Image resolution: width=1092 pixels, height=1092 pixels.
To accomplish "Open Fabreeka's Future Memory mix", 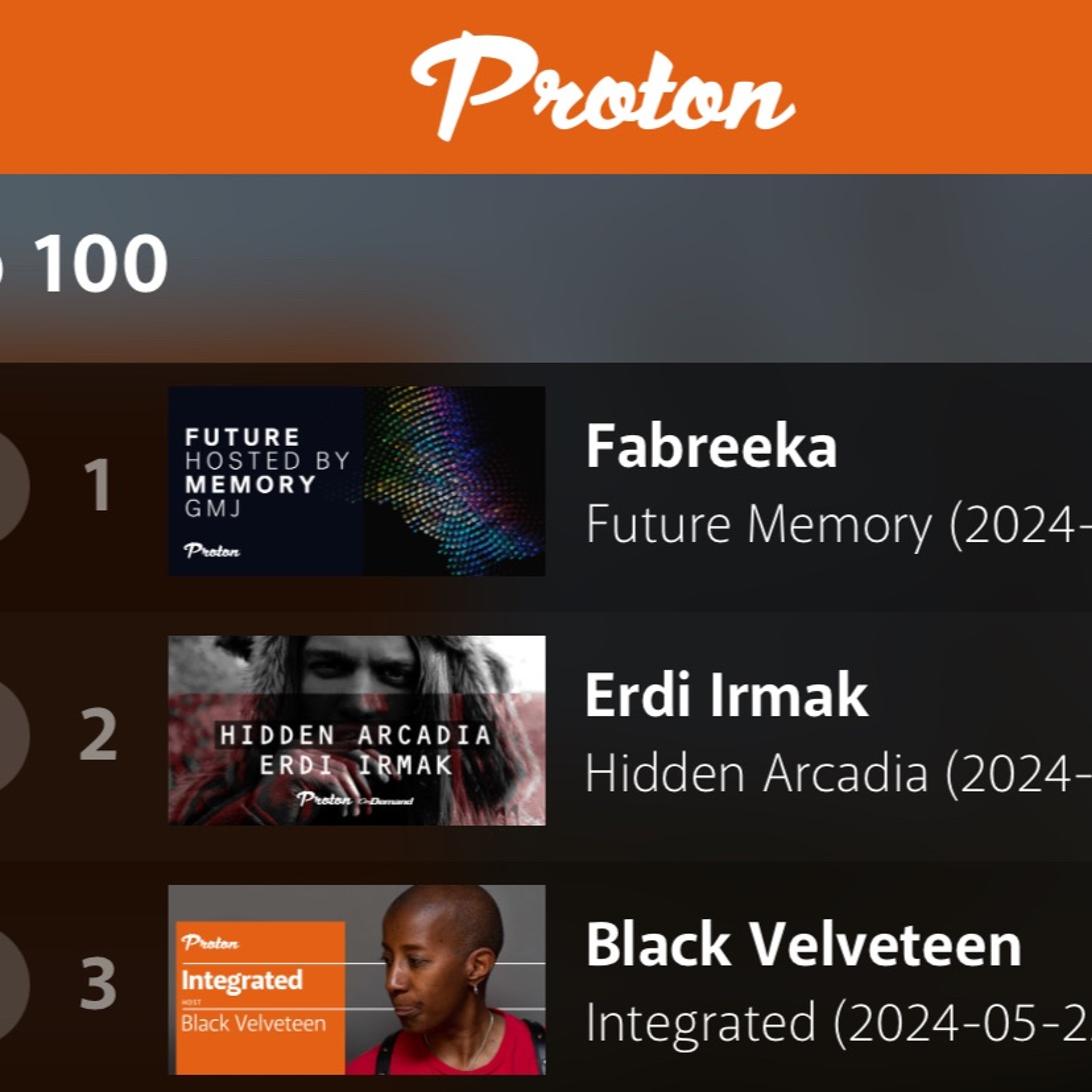I will click(x=836, y=525).
